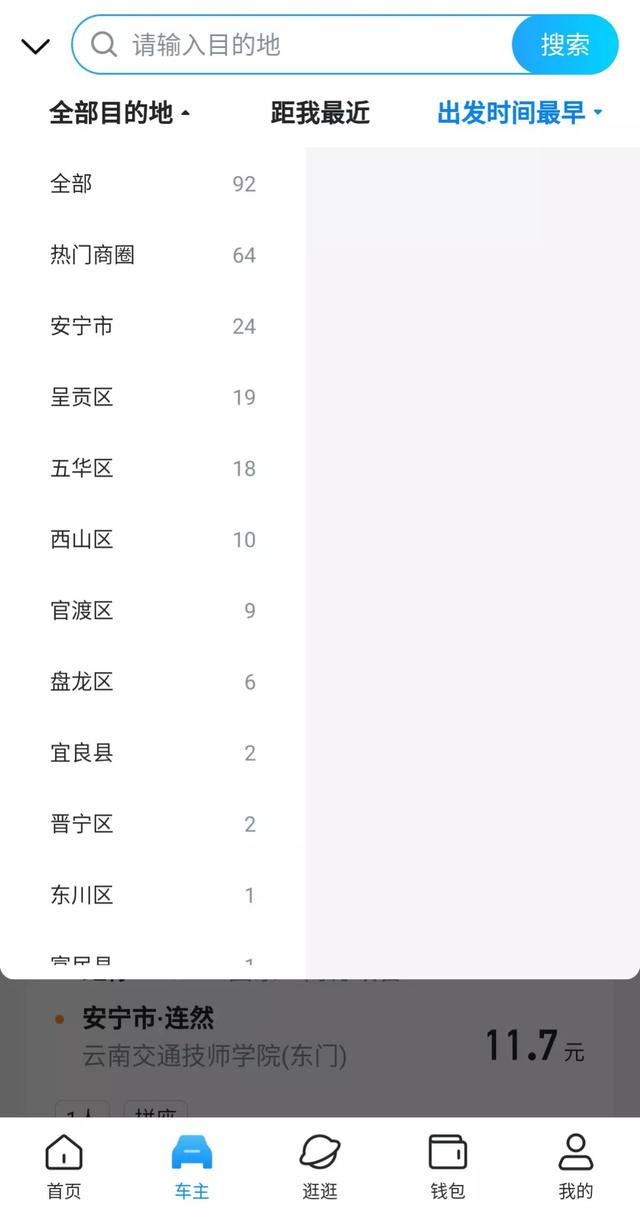Select 全部 destinations filter
Viewport: 640px width, 1221px height.
point(153,184)
